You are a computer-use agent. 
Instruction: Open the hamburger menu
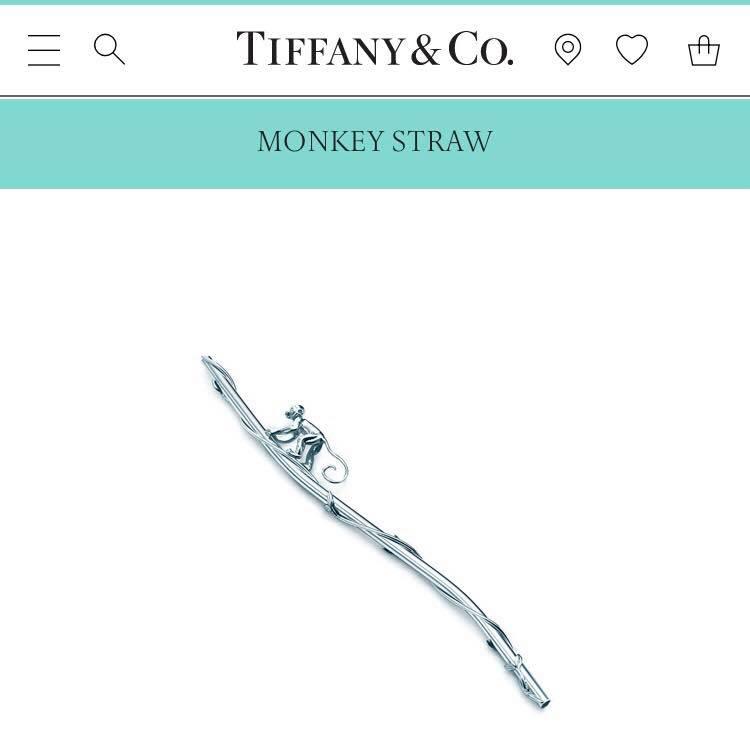pyautogui.click(x=44, y=50)
